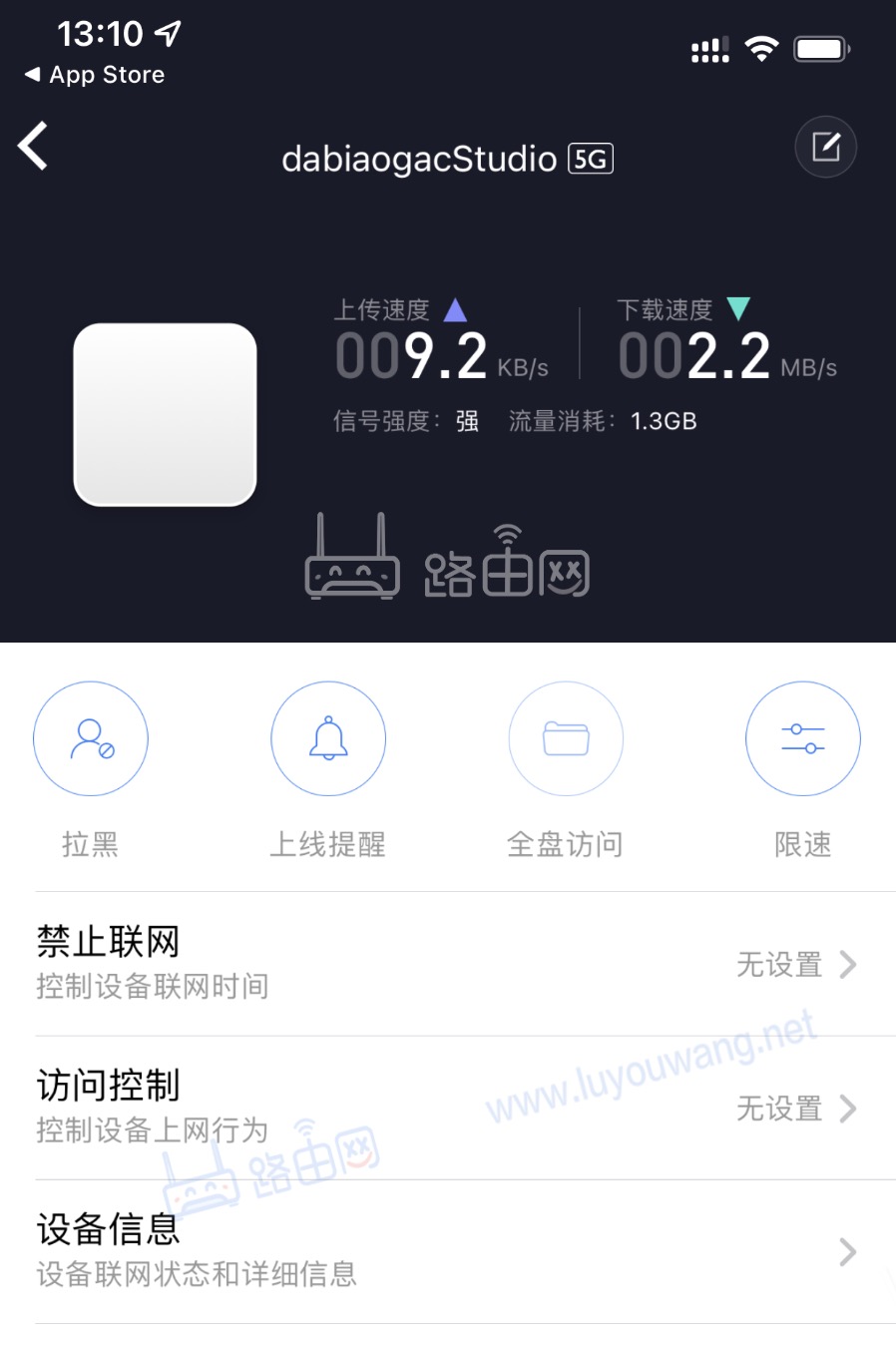Tap the white device thumbnail icon

coord(166,414)
